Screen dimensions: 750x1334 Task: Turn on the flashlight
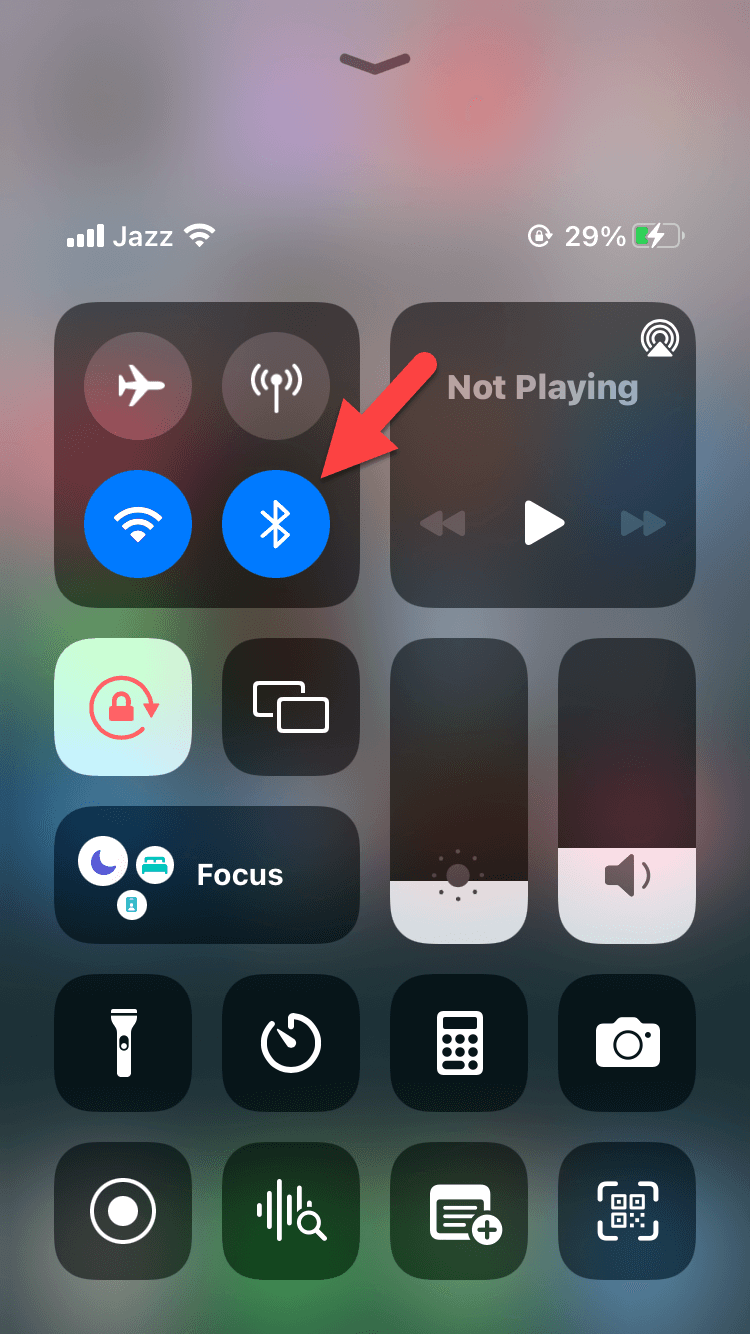(x=123, y=1043)
